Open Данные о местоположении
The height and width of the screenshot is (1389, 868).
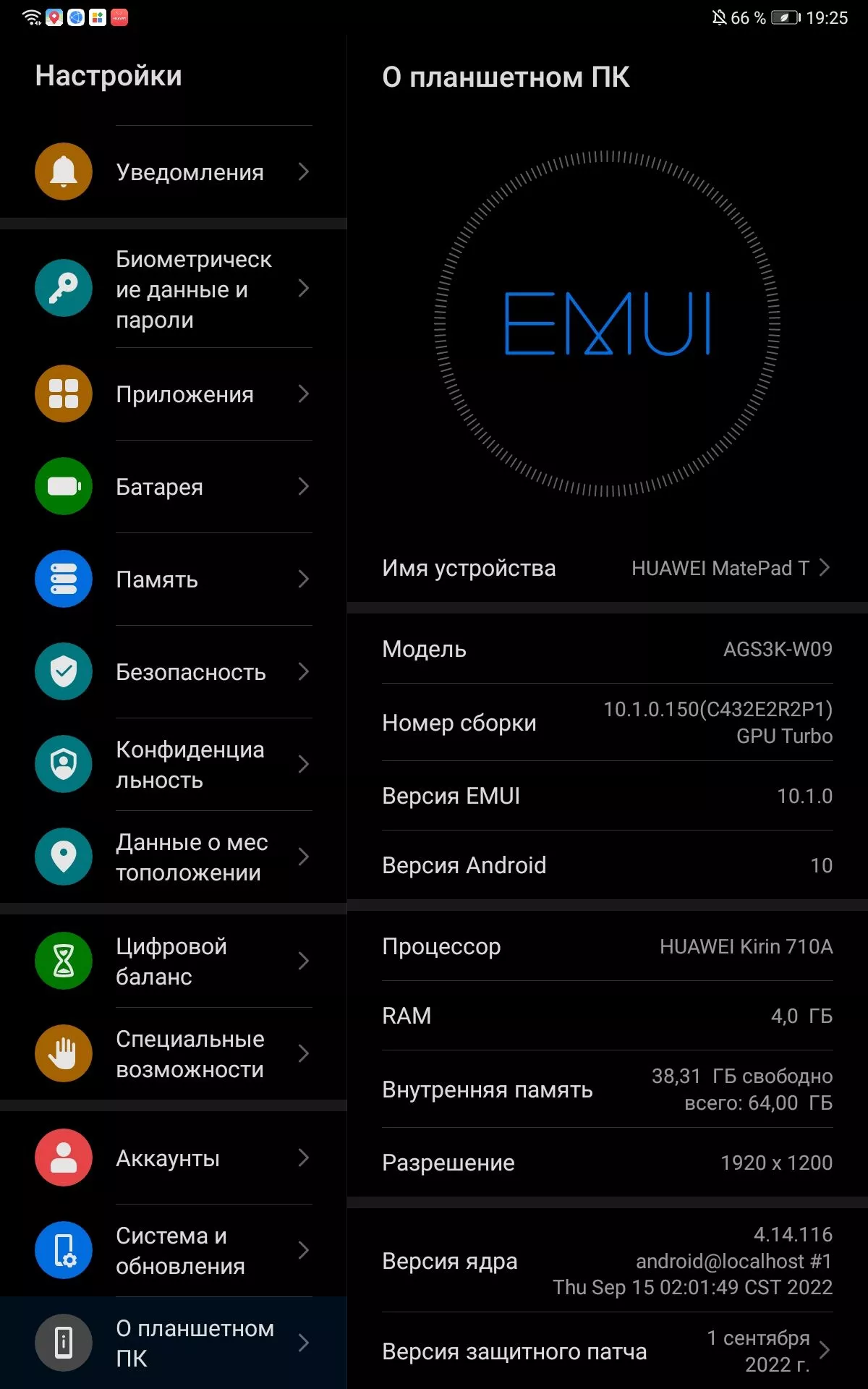click(x=192, y=857)
